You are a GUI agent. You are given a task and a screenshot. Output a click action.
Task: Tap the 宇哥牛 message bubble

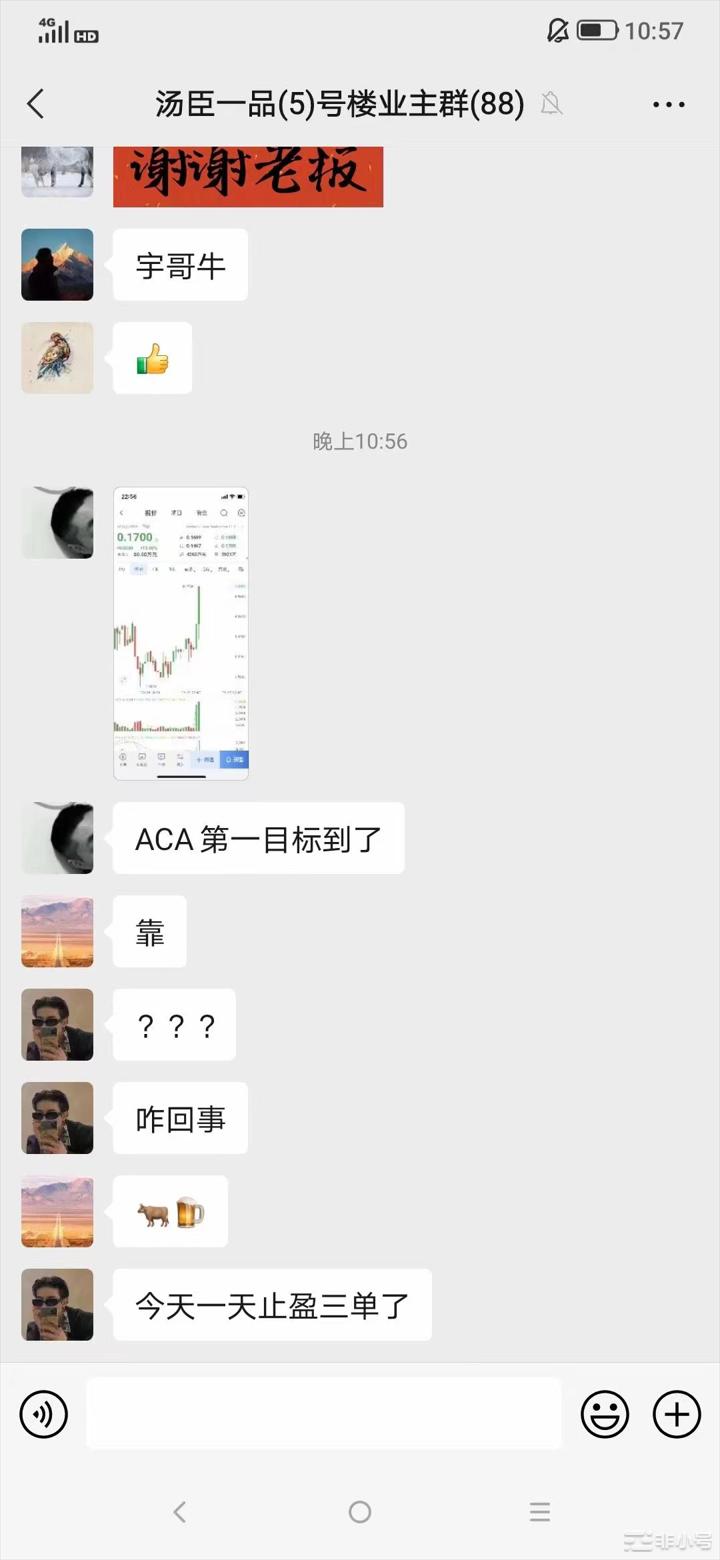pos(181,264)
